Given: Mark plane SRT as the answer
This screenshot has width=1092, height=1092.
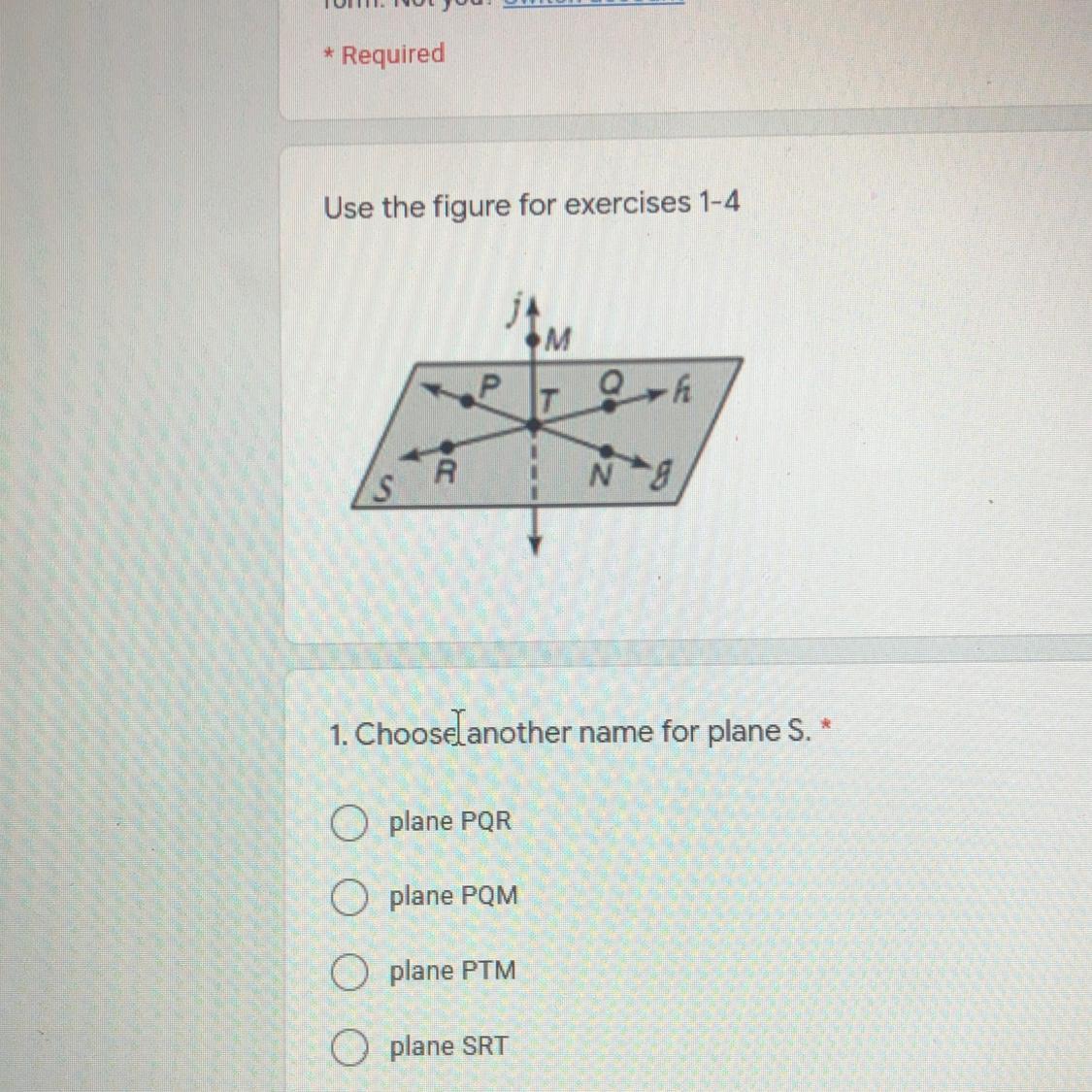Looking at the screenshot, I should [x=348, y=1047].
